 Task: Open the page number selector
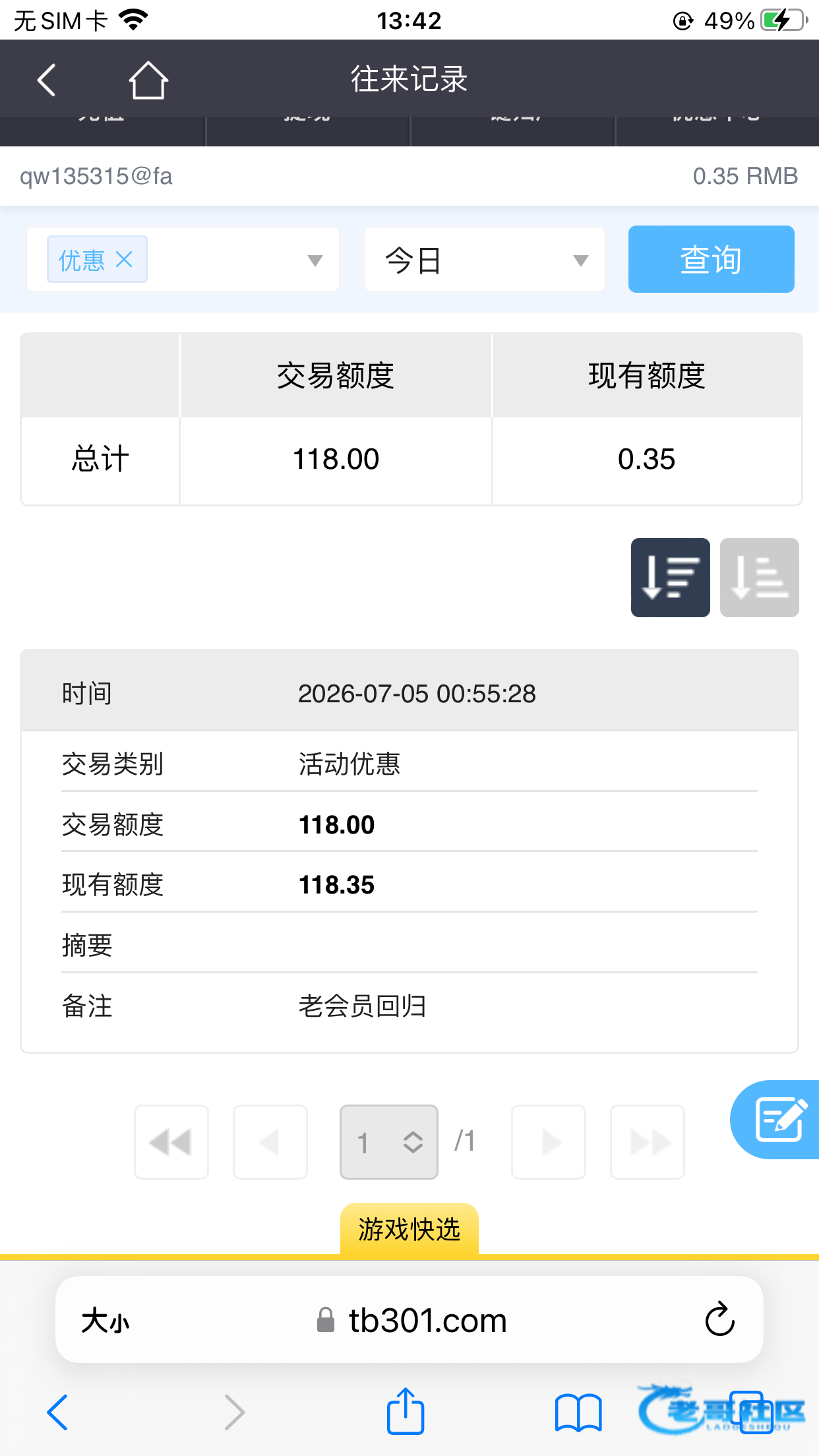pyautogui.click(x=389, y=1142)
